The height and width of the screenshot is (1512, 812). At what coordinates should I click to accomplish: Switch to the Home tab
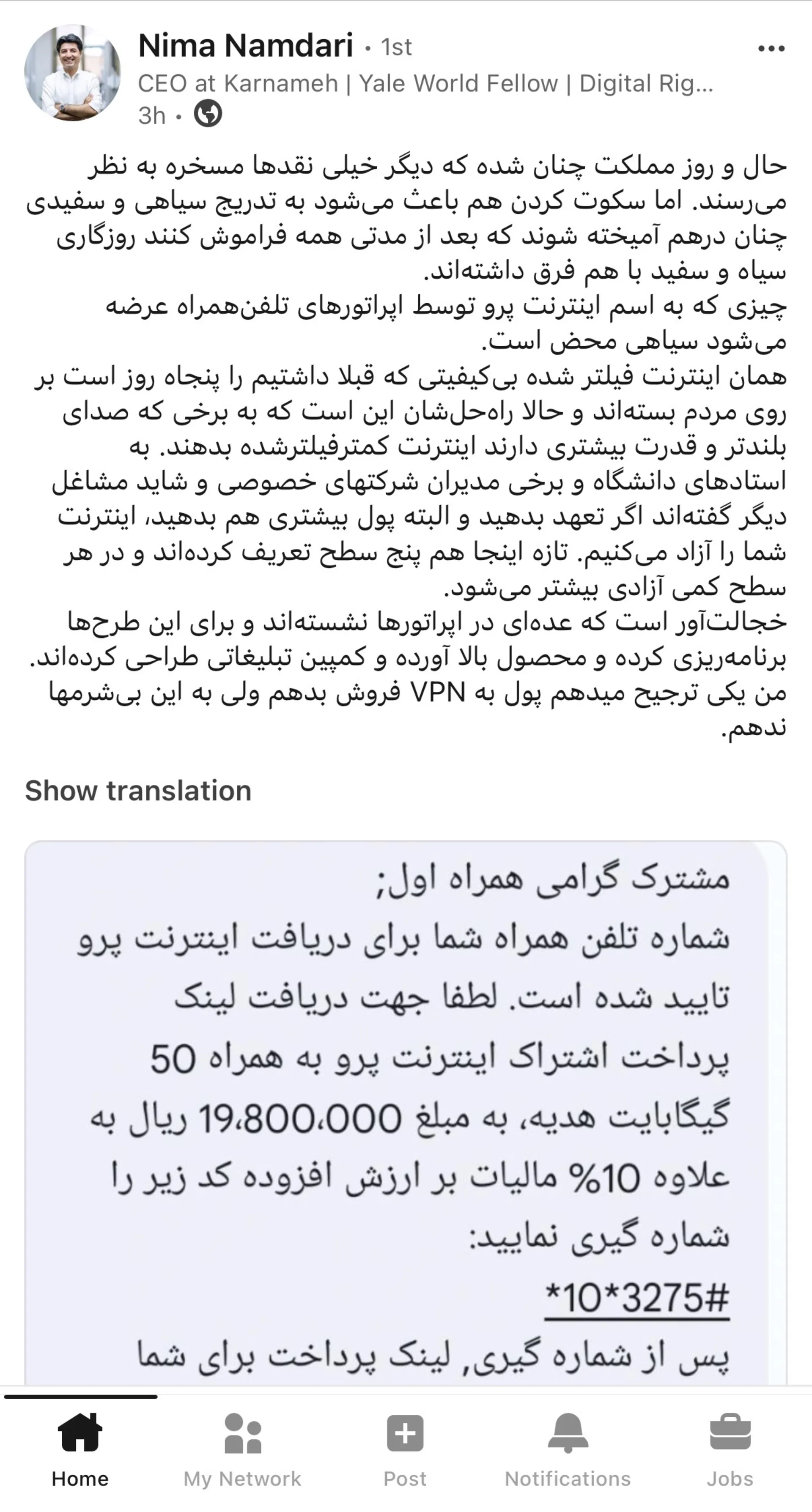click(80, 1450)
